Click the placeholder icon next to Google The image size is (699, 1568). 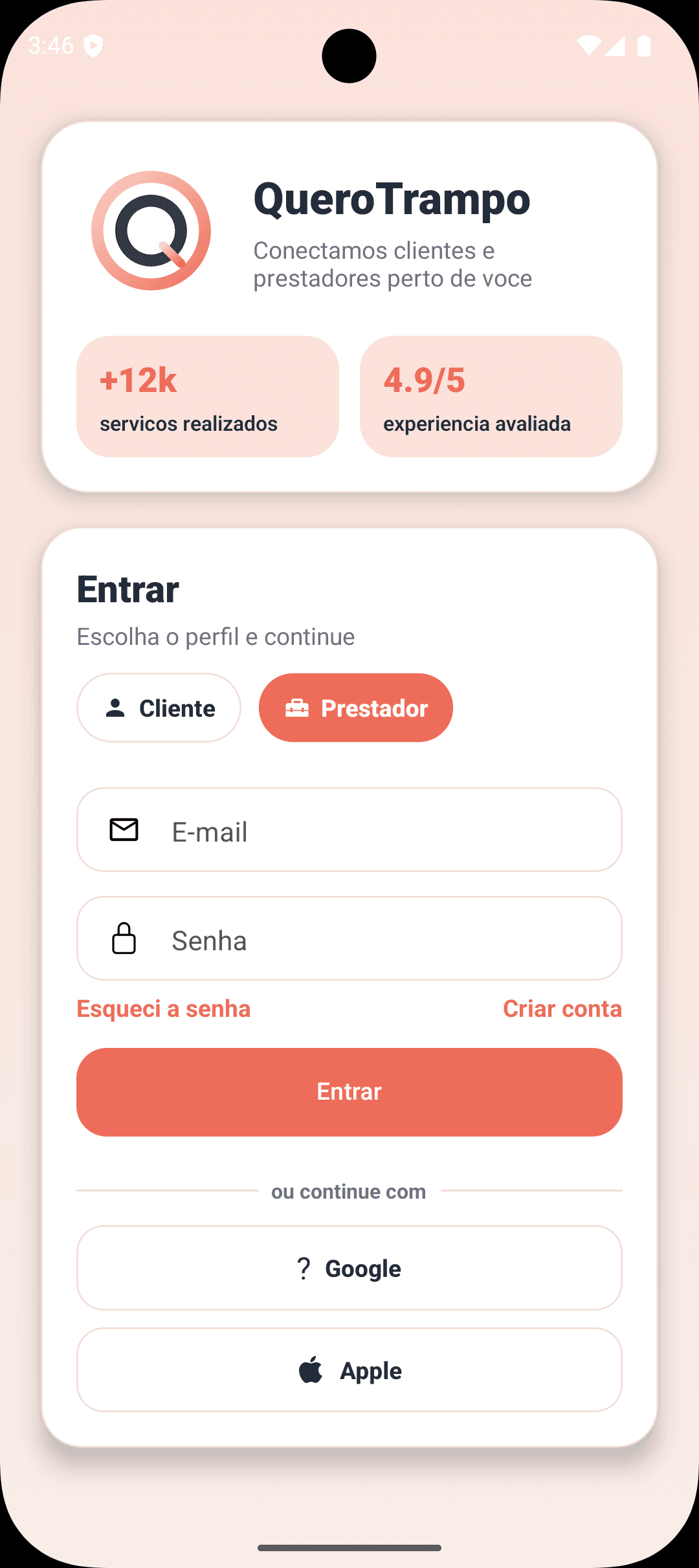pyautogui.click(x=303, y=1267)
